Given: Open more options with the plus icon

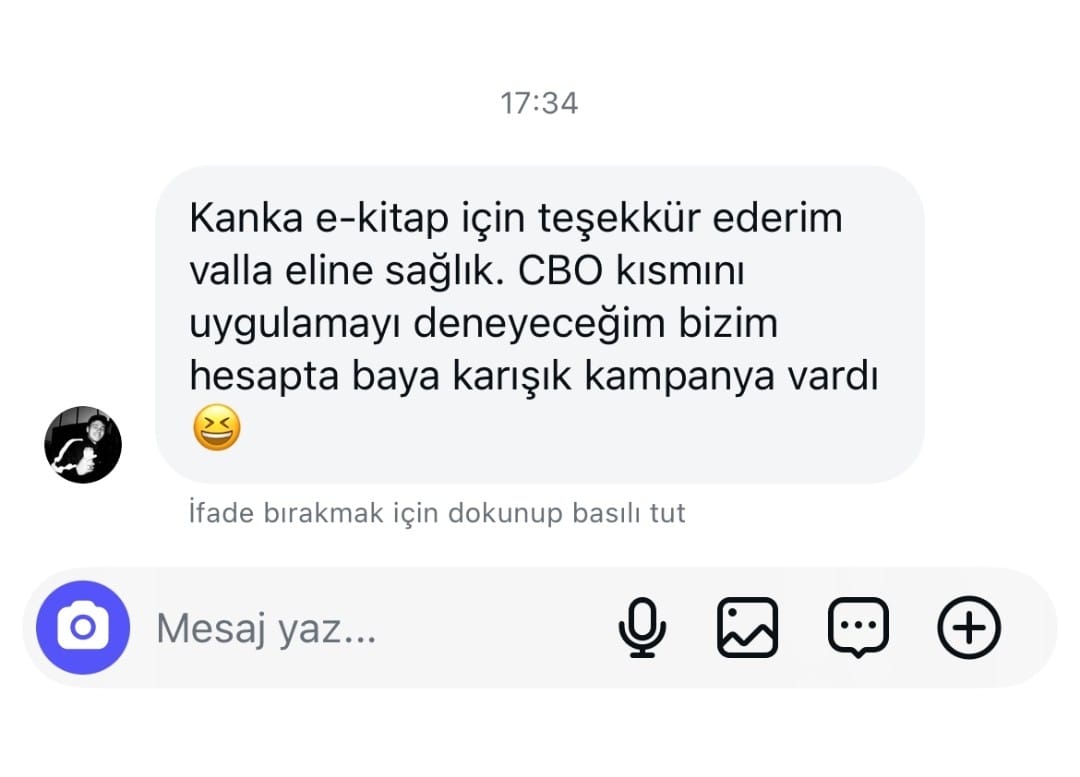Looking at the screenshot, I should 968,628.
